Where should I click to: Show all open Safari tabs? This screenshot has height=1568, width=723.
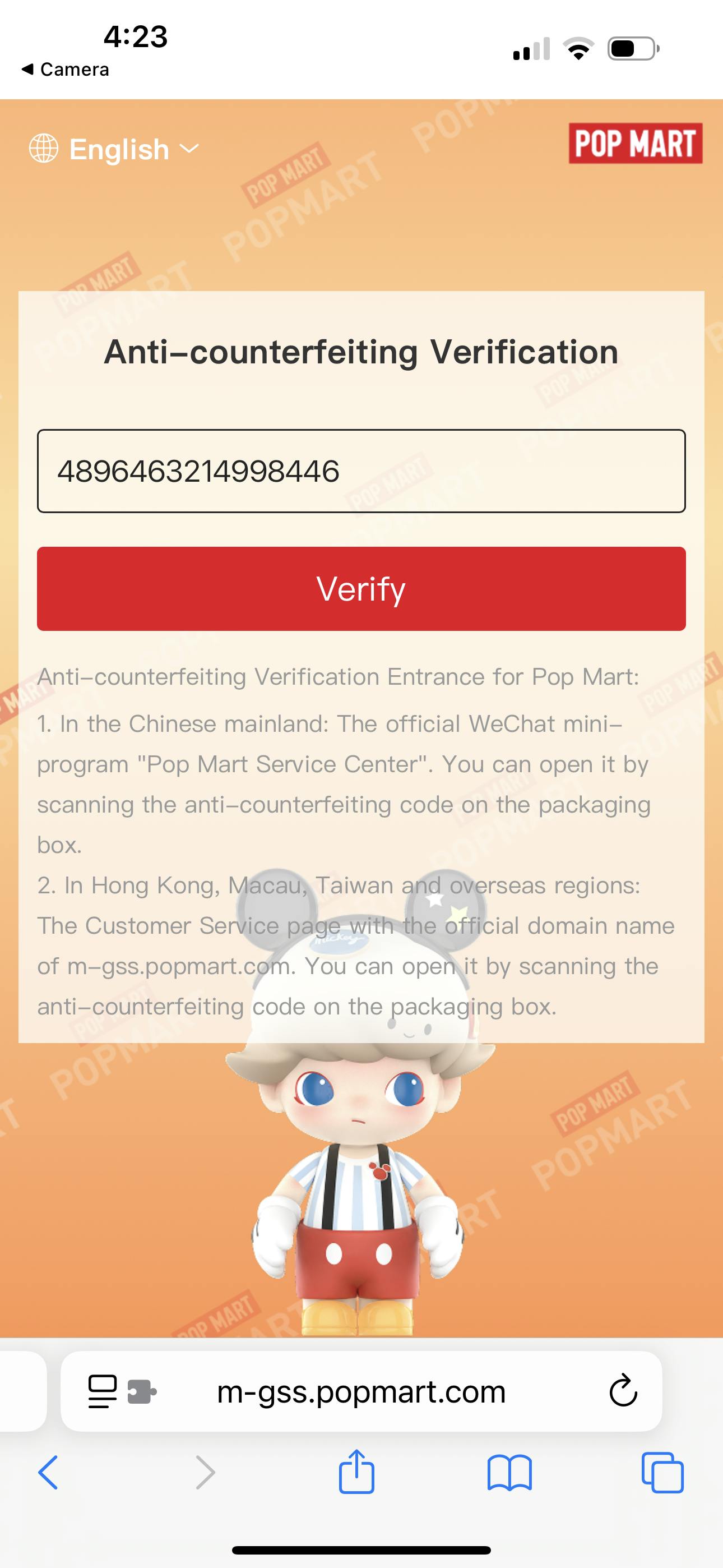pyautogui.click(x=662, y=1473)
